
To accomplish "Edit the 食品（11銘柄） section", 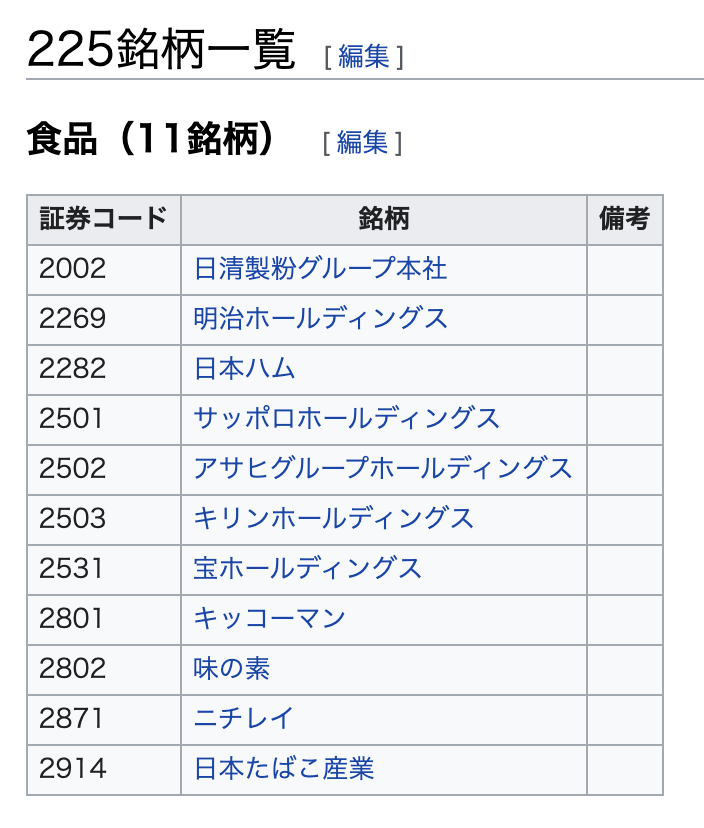I will [x=361, y=143].
